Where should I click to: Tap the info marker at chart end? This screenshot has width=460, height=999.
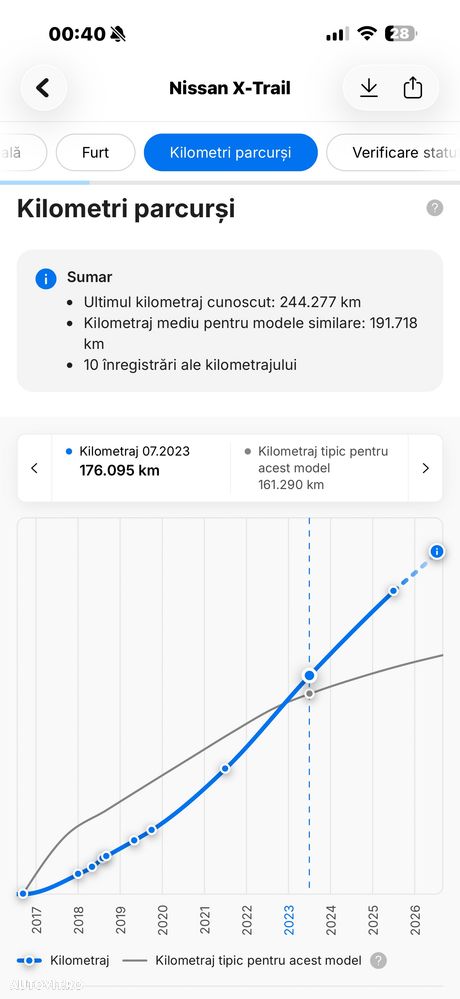coord(436,552)
